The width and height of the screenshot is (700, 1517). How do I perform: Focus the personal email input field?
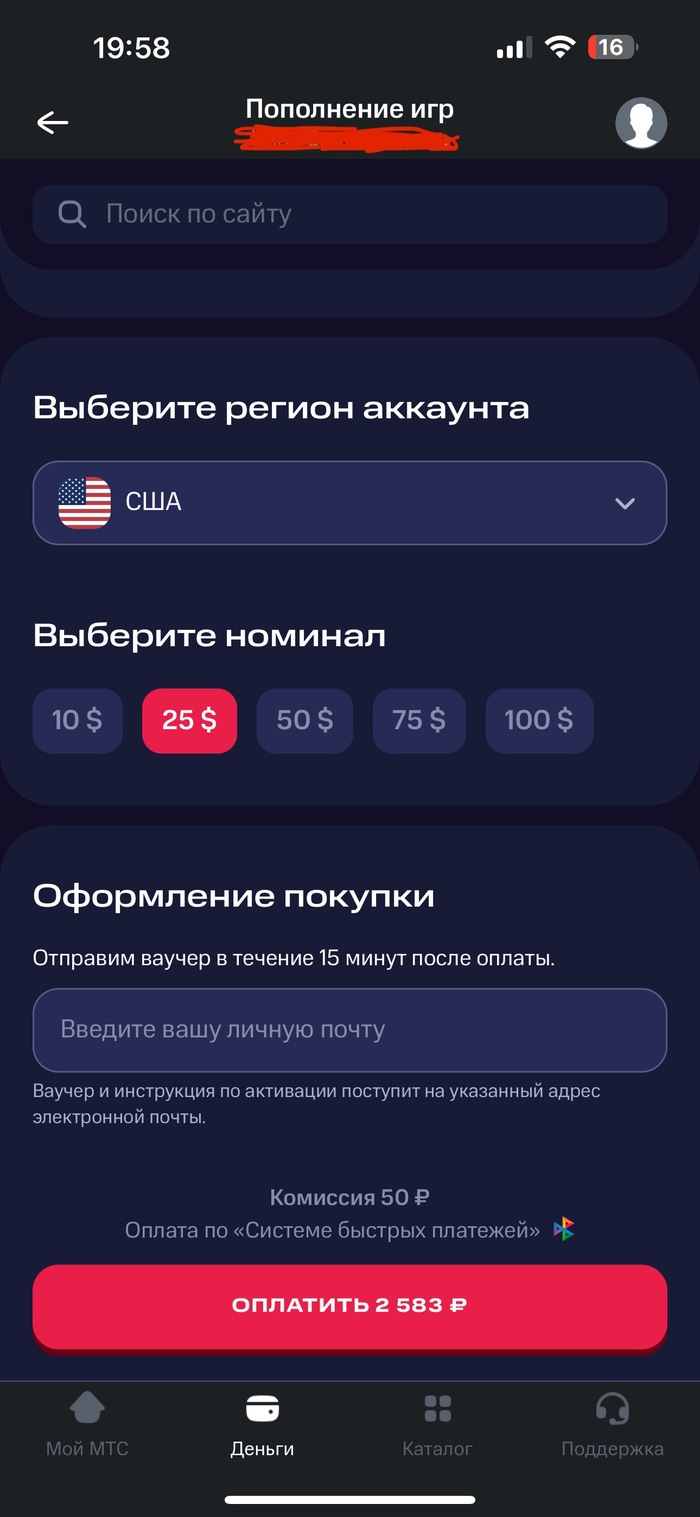tap(350, 1030)
